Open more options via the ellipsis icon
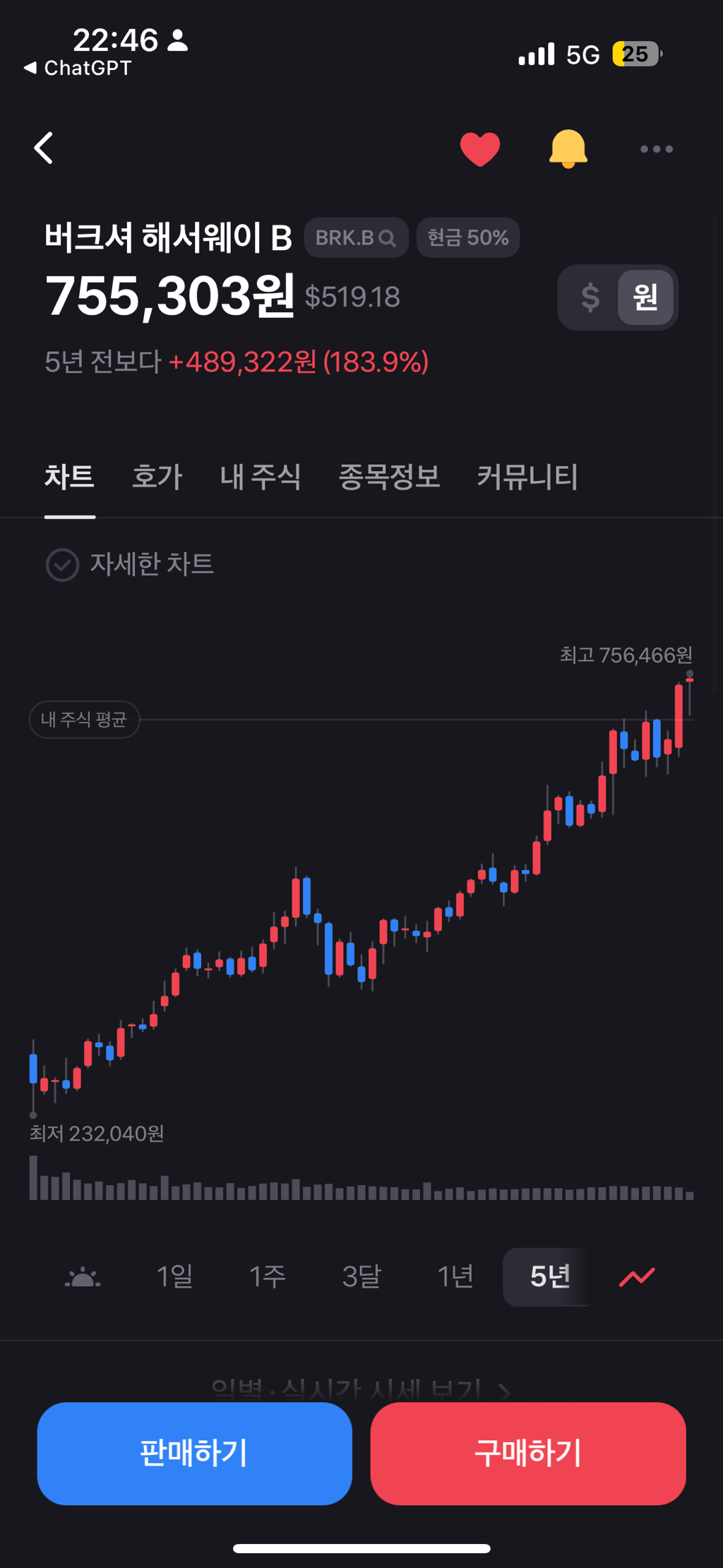 click(656, 148)
